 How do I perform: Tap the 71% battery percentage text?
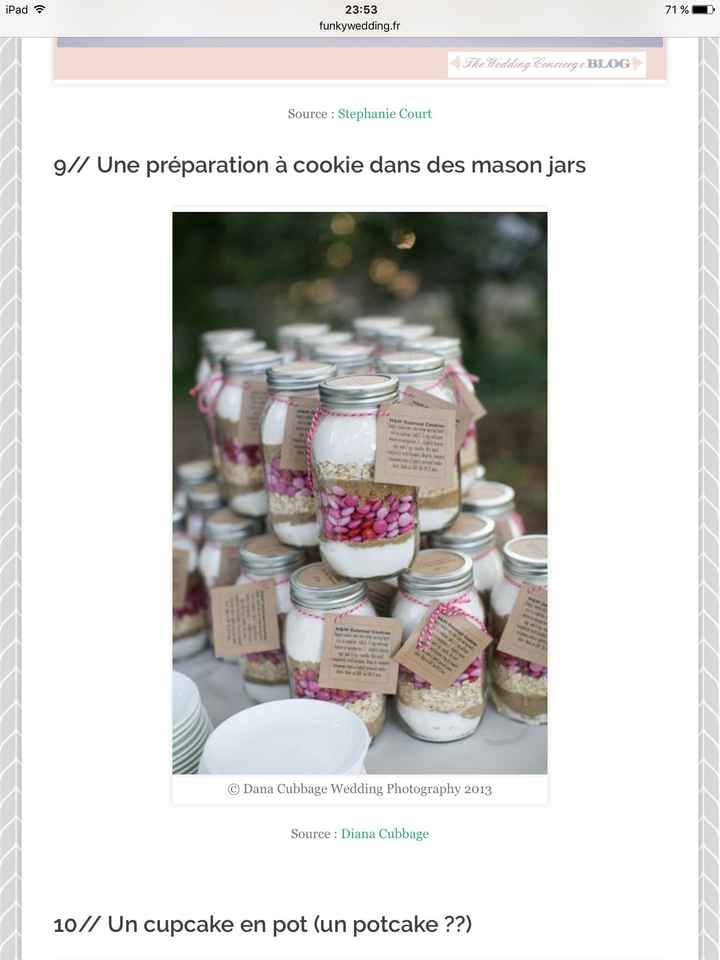click(679, 8)
